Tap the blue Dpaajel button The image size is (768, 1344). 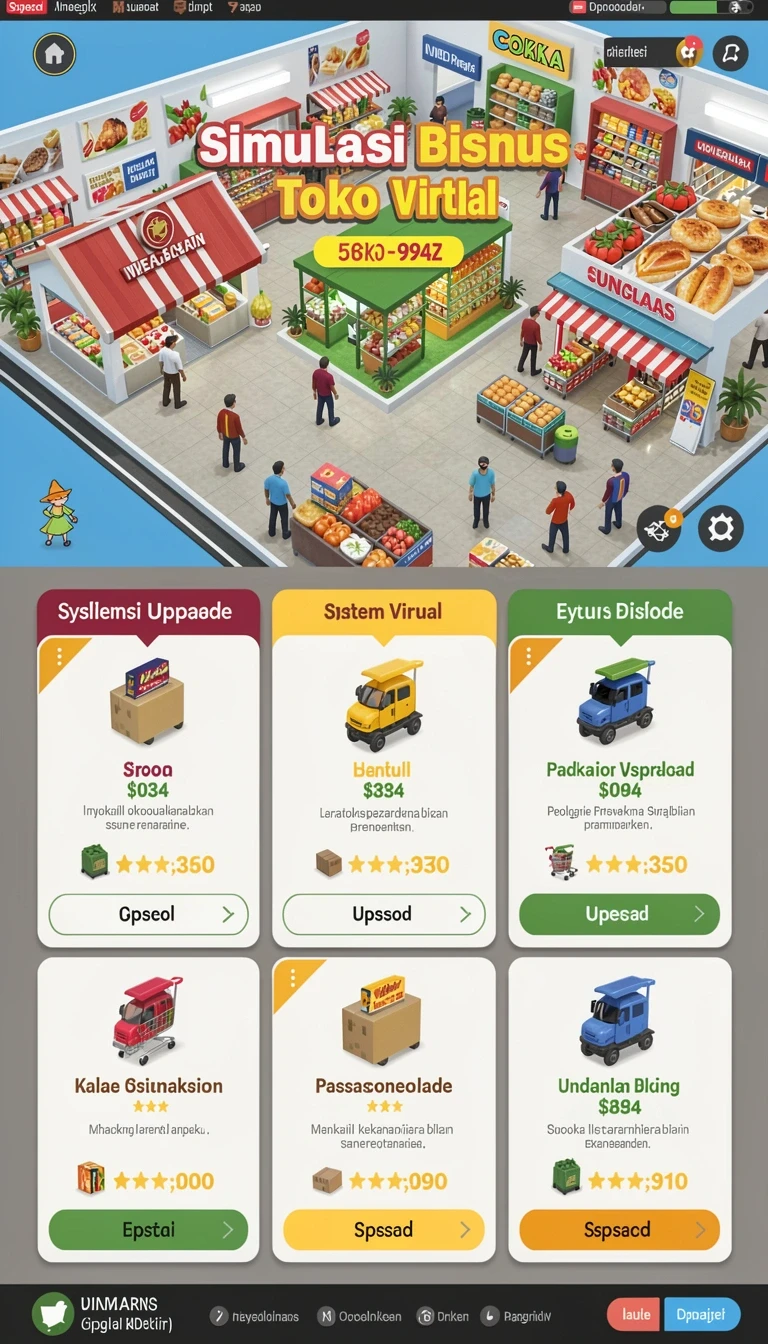point(703,1315)
